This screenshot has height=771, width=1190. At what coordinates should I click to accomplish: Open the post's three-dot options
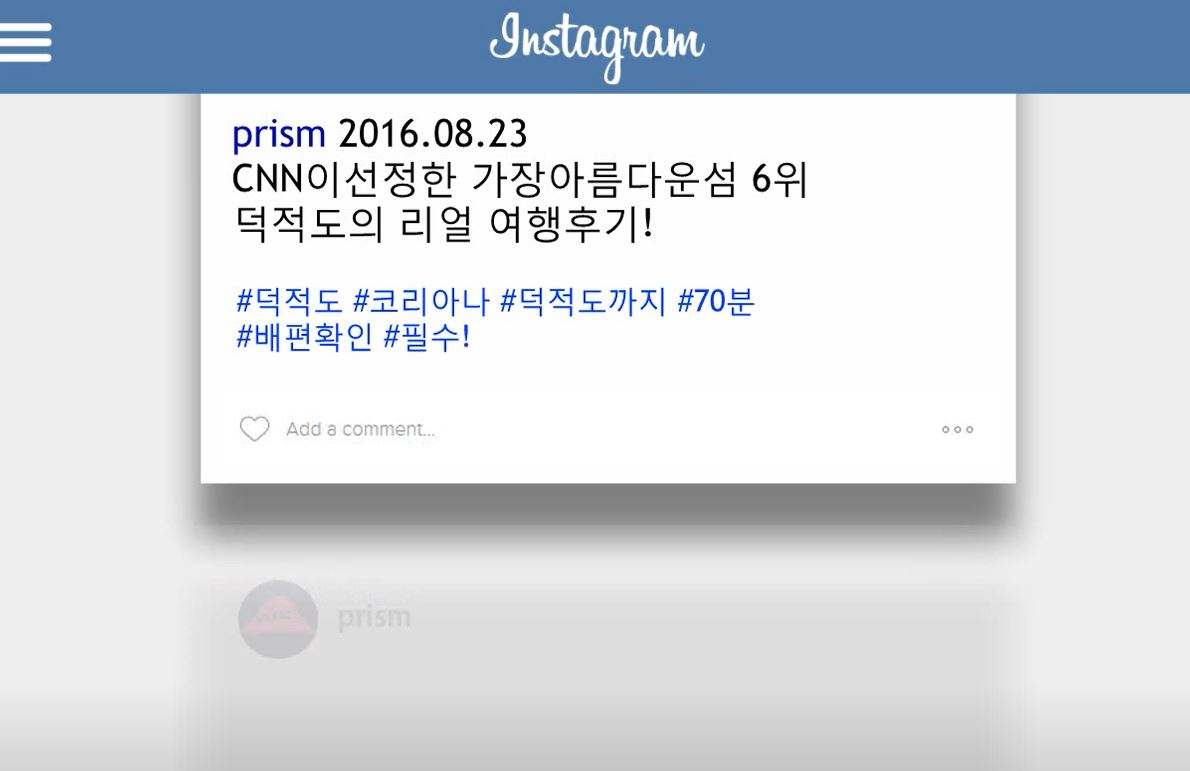(957, 429)
